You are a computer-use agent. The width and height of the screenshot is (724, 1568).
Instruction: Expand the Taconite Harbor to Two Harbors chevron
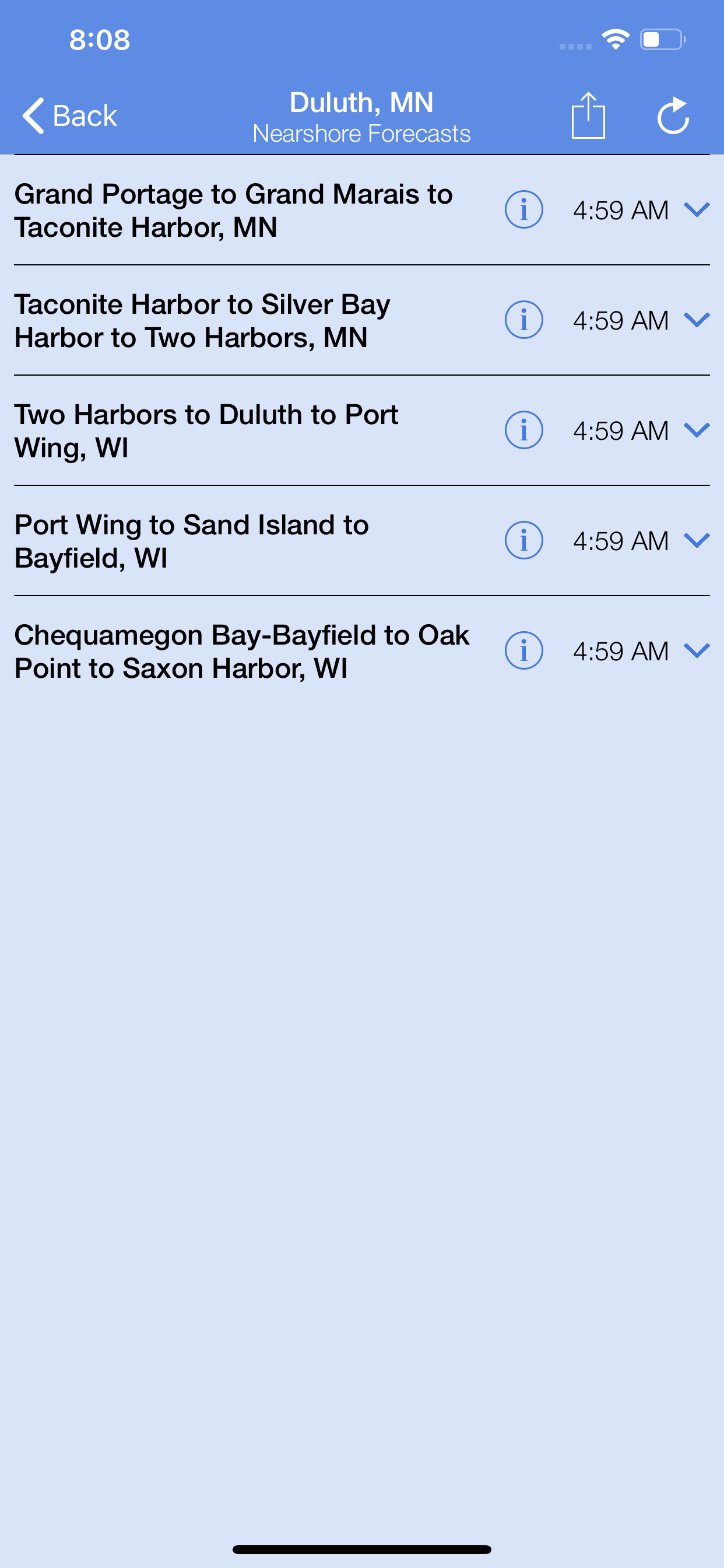697,320
